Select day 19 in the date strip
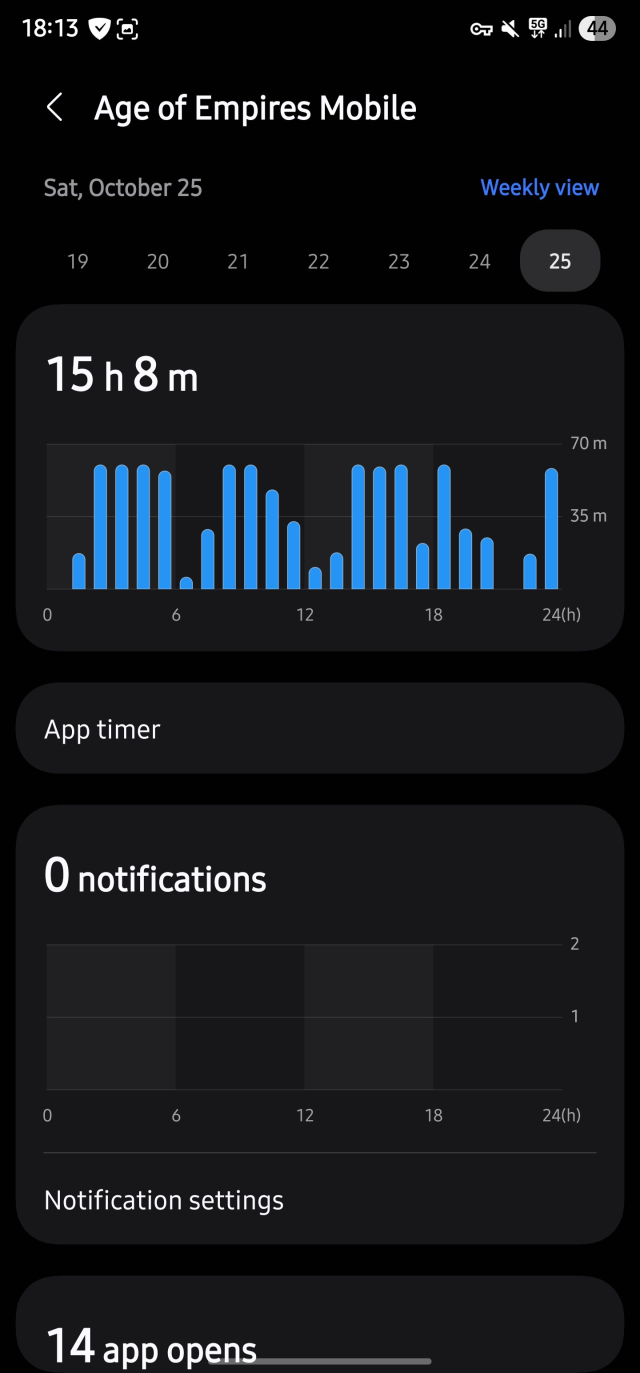Screen dimensions: 640x1373 click(78, 261)
